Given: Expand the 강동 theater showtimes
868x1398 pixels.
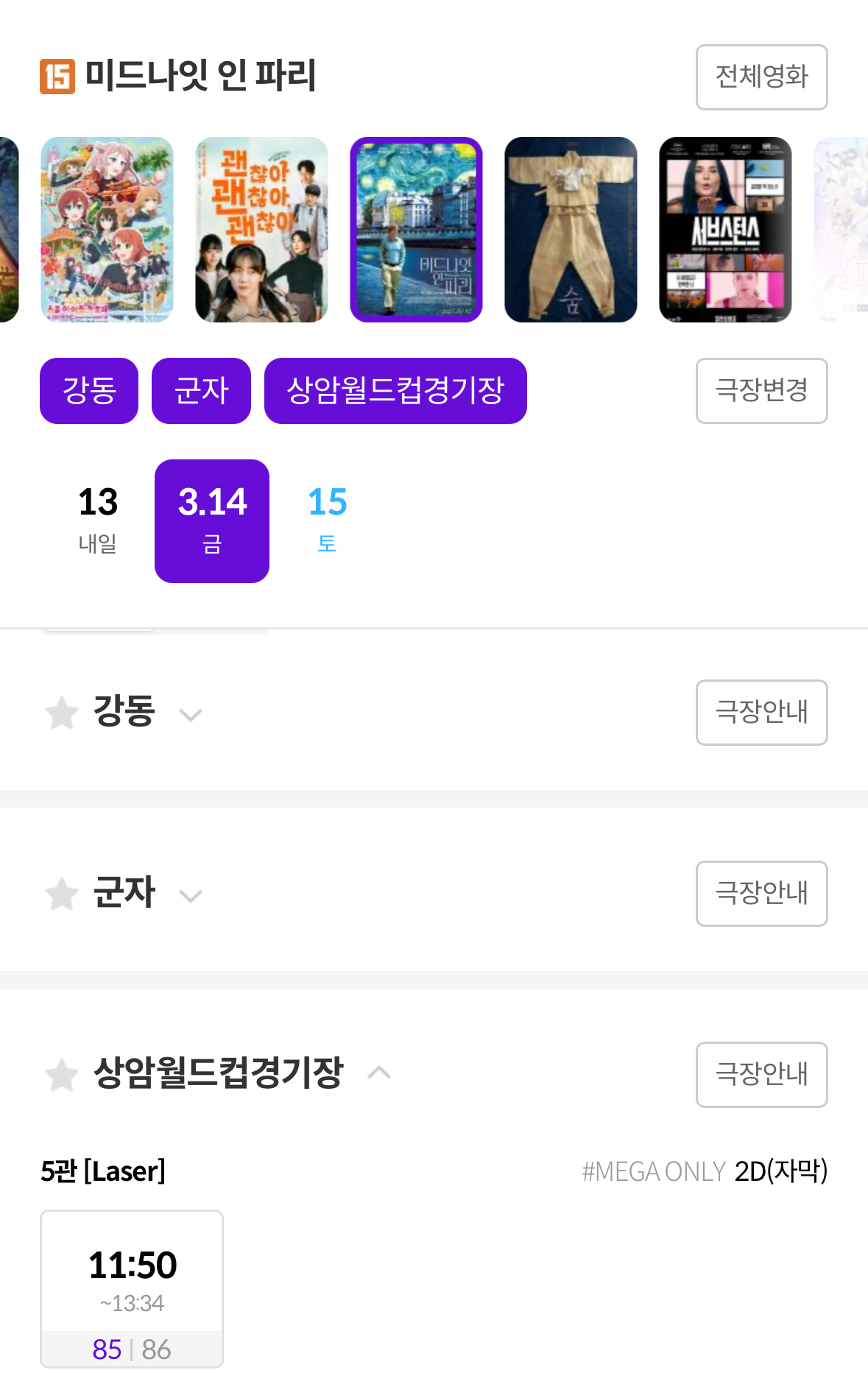Looking at the screenshot, I should tap(191, 714).
